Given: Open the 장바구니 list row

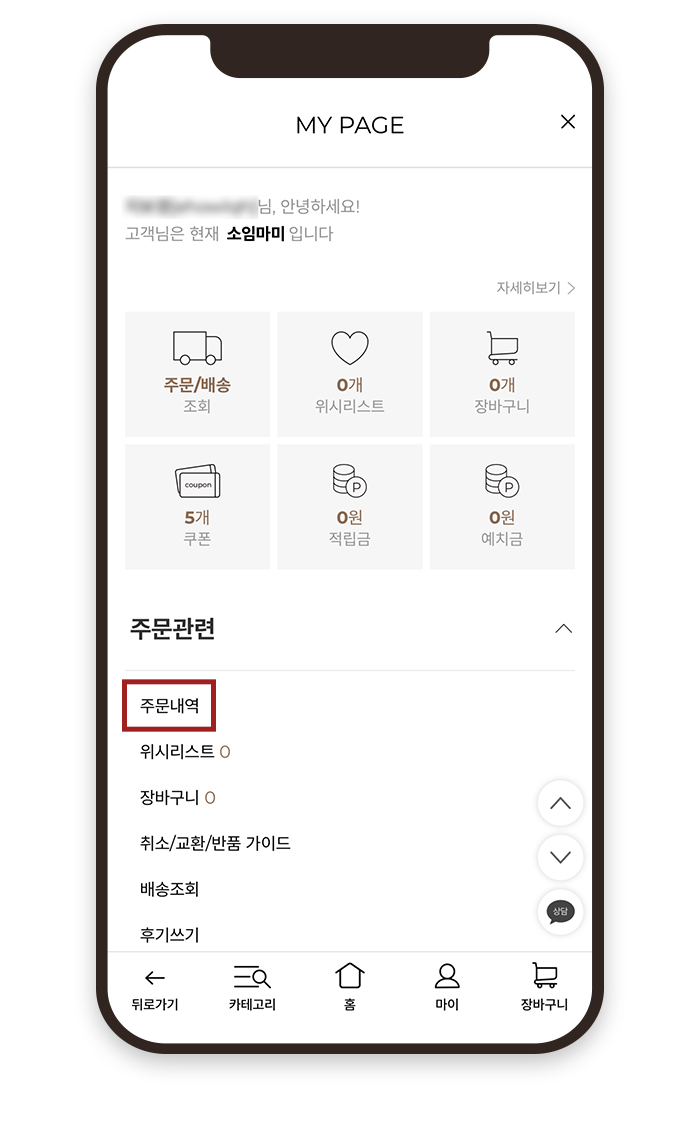Looking at the screenshot, I should 177,798.
